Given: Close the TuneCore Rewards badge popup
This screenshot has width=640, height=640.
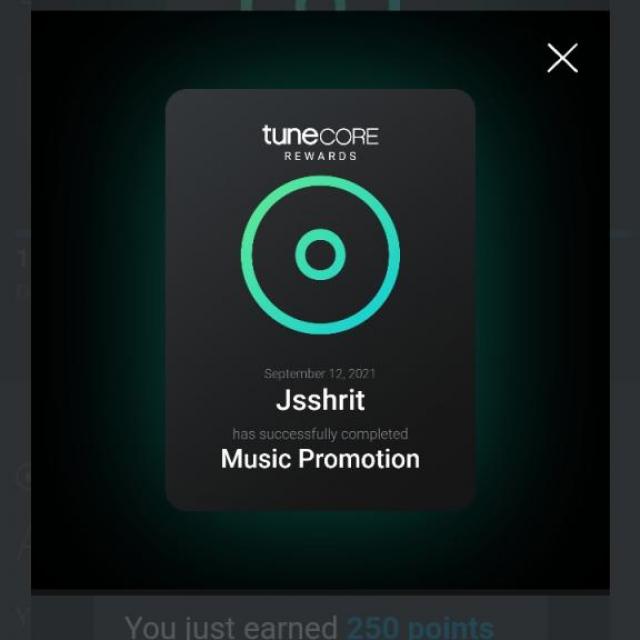Looking at the screenshot, I should point(562,58).
